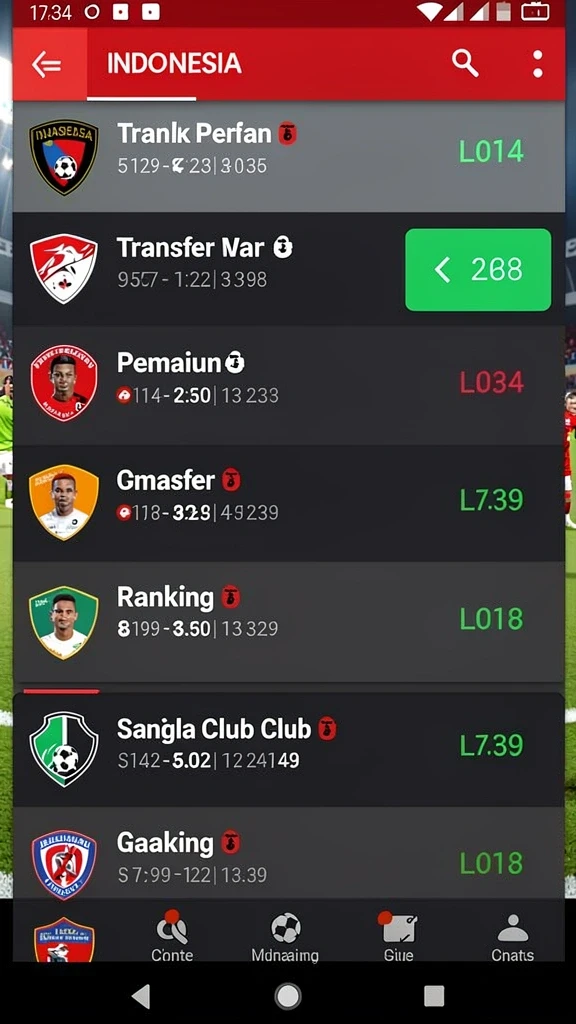Screen dimensions: 576x1024
Task: Switch to the Cnats tab
Action: coord(513,937)
